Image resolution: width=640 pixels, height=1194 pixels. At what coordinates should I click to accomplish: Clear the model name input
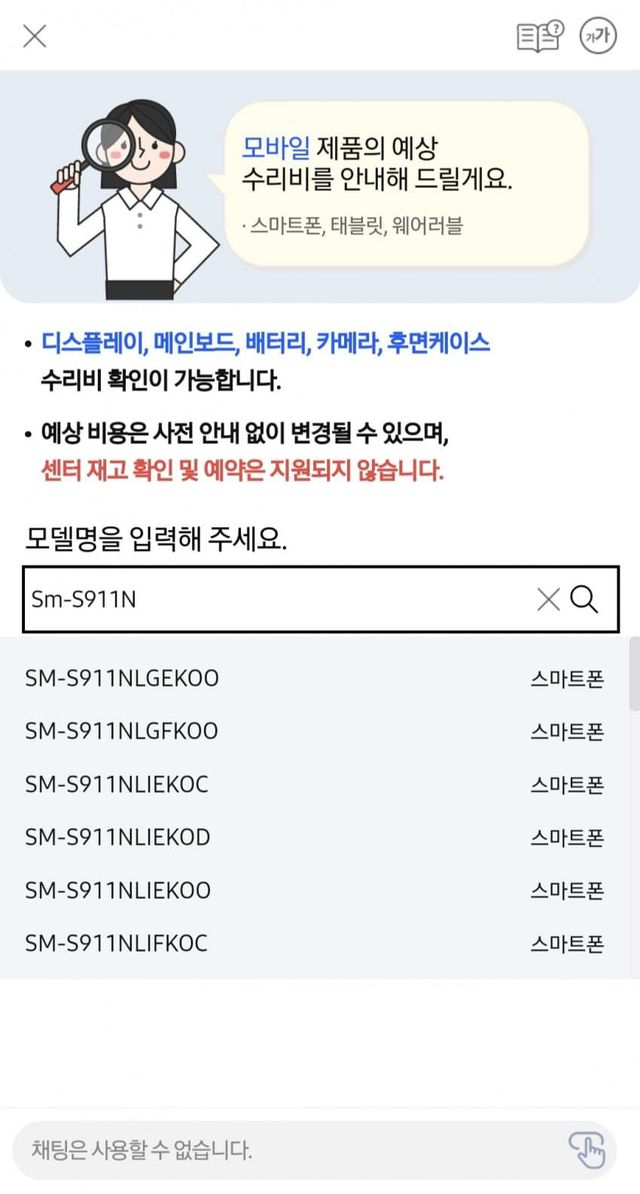click(548, 599)
